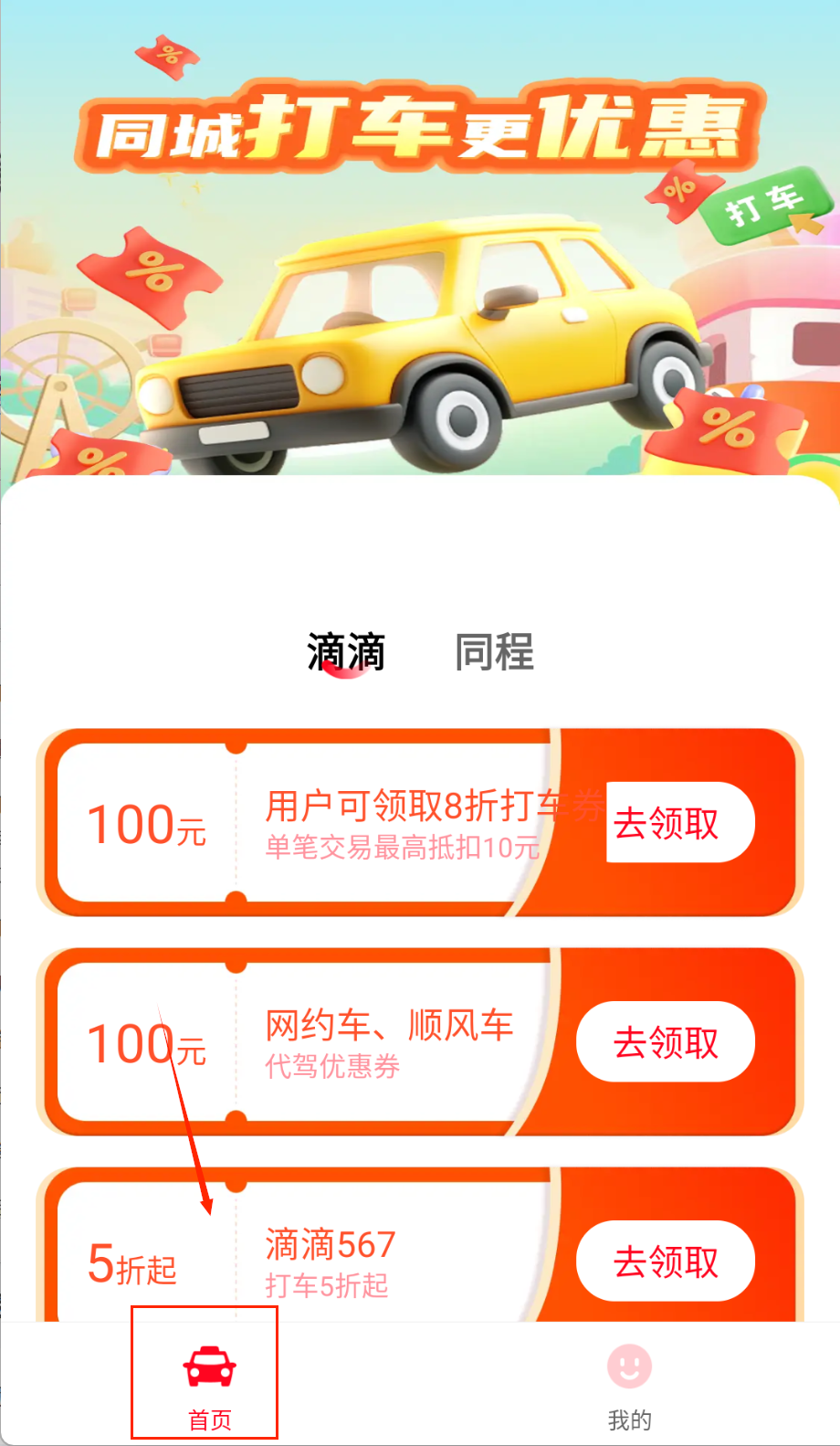Image resolution: width=840 pixels, height=1446 pixels.
Task: Switch to the 同程 tab
Action: coord(494,652)
